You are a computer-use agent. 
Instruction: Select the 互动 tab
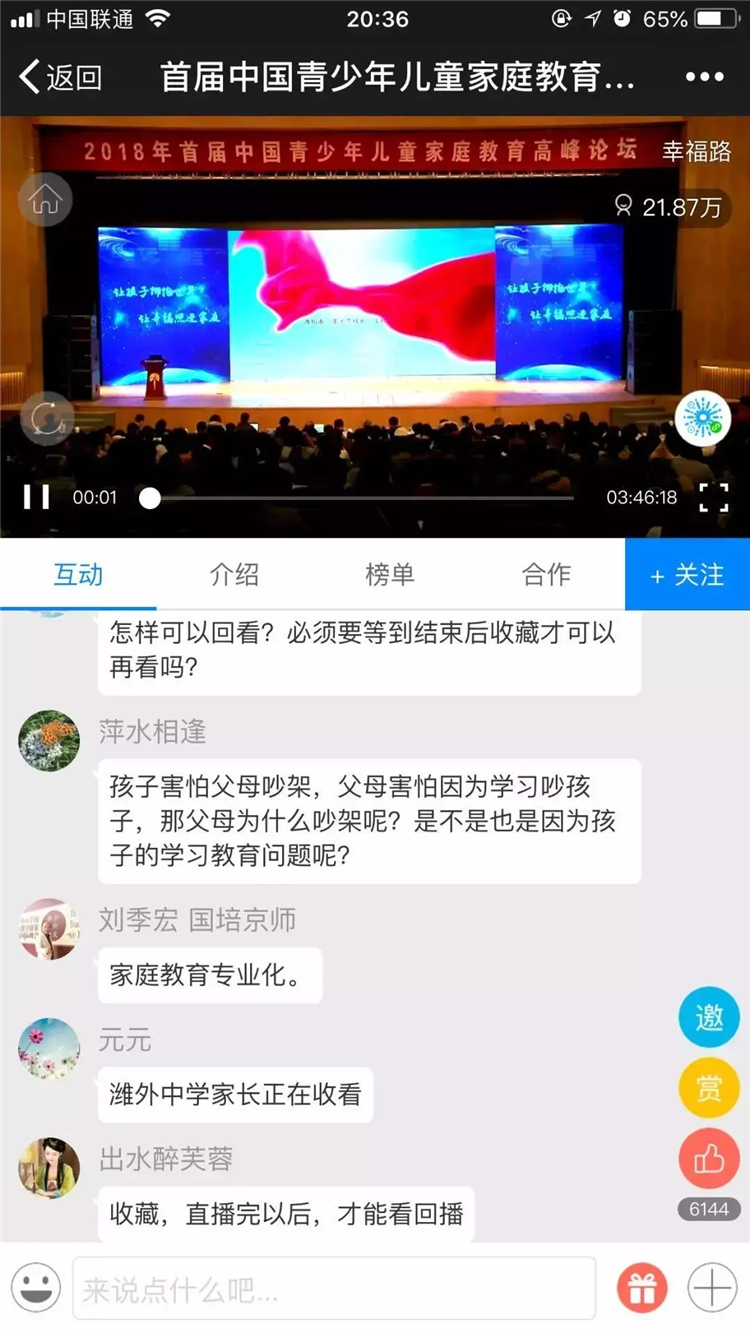[78, 575]
